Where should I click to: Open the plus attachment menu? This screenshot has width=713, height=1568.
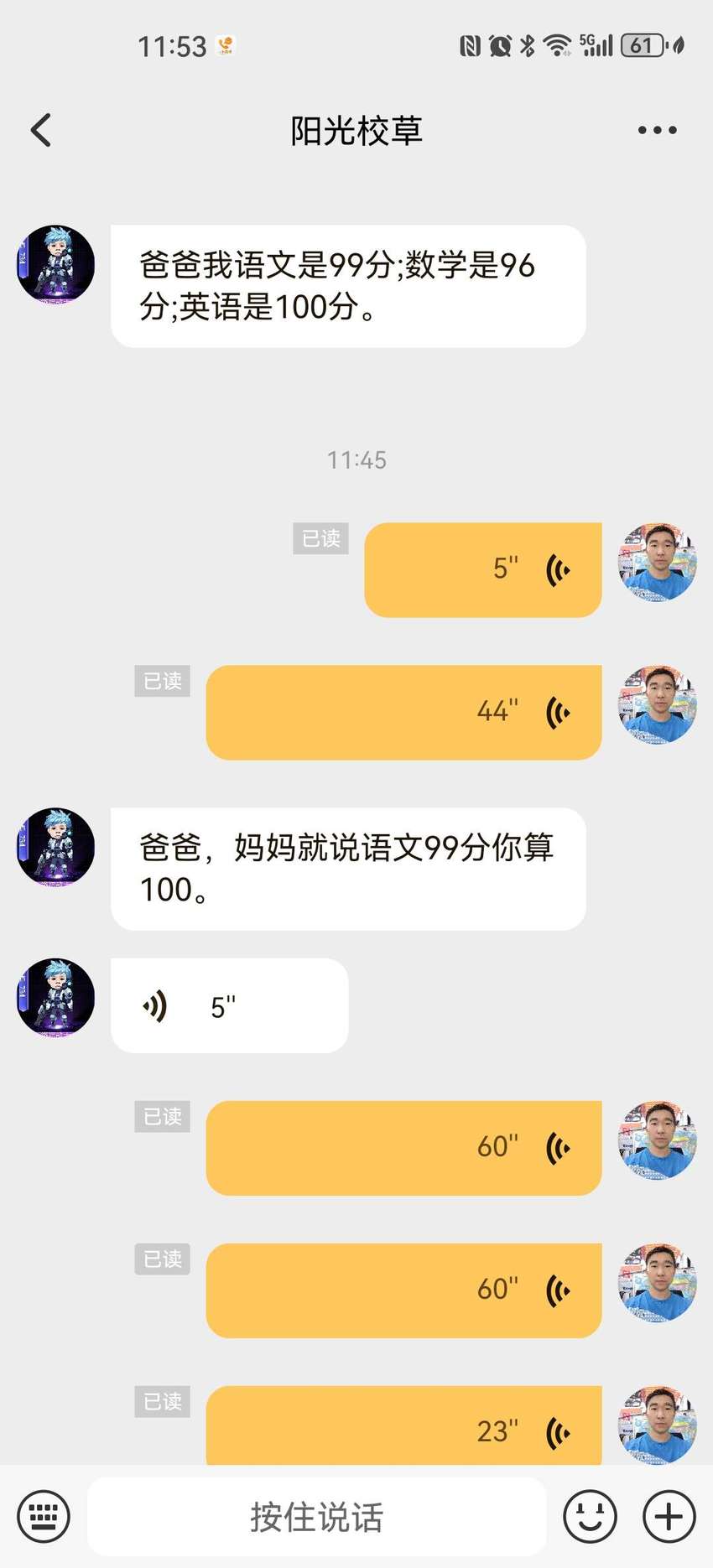[x=669, y=1516]
